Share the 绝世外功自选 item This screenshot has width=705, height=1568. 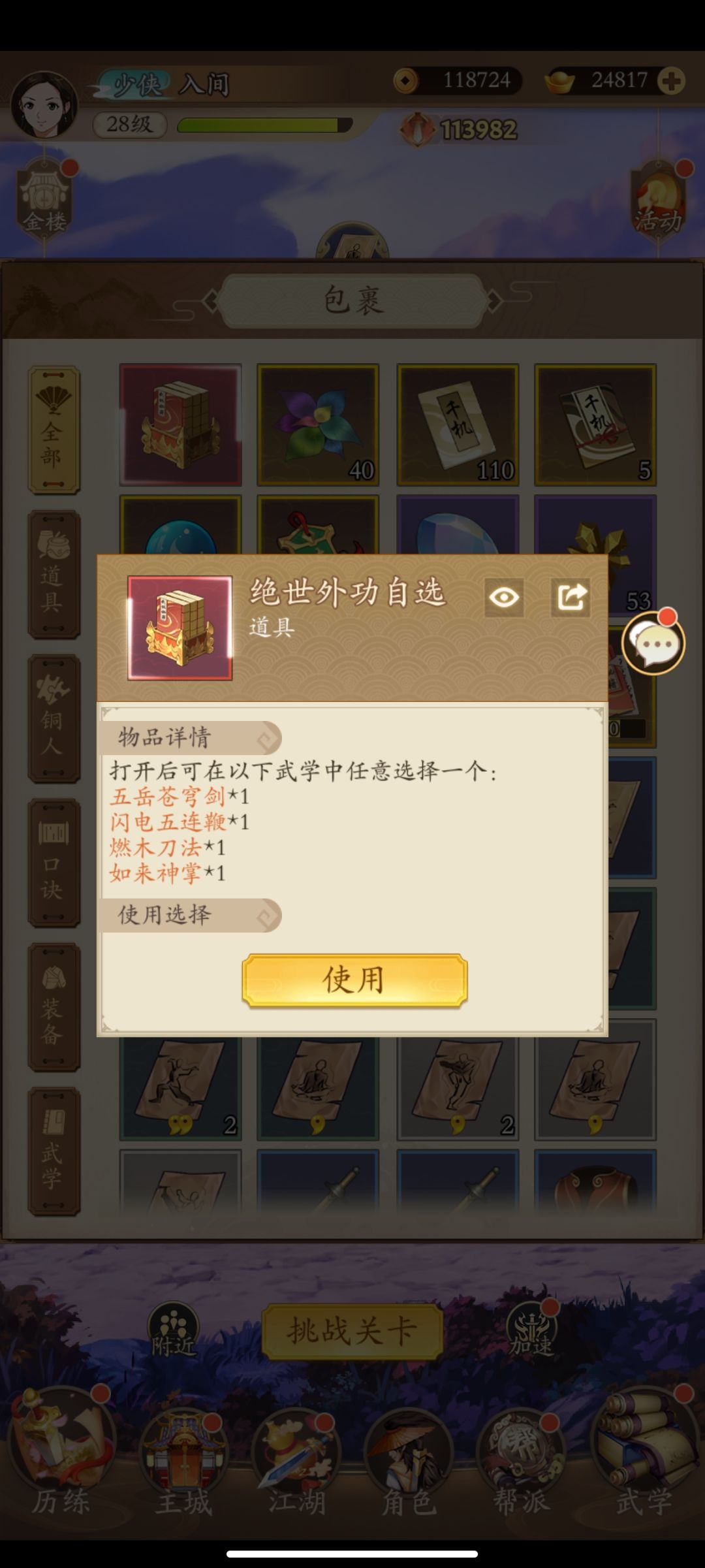point(571,597)
